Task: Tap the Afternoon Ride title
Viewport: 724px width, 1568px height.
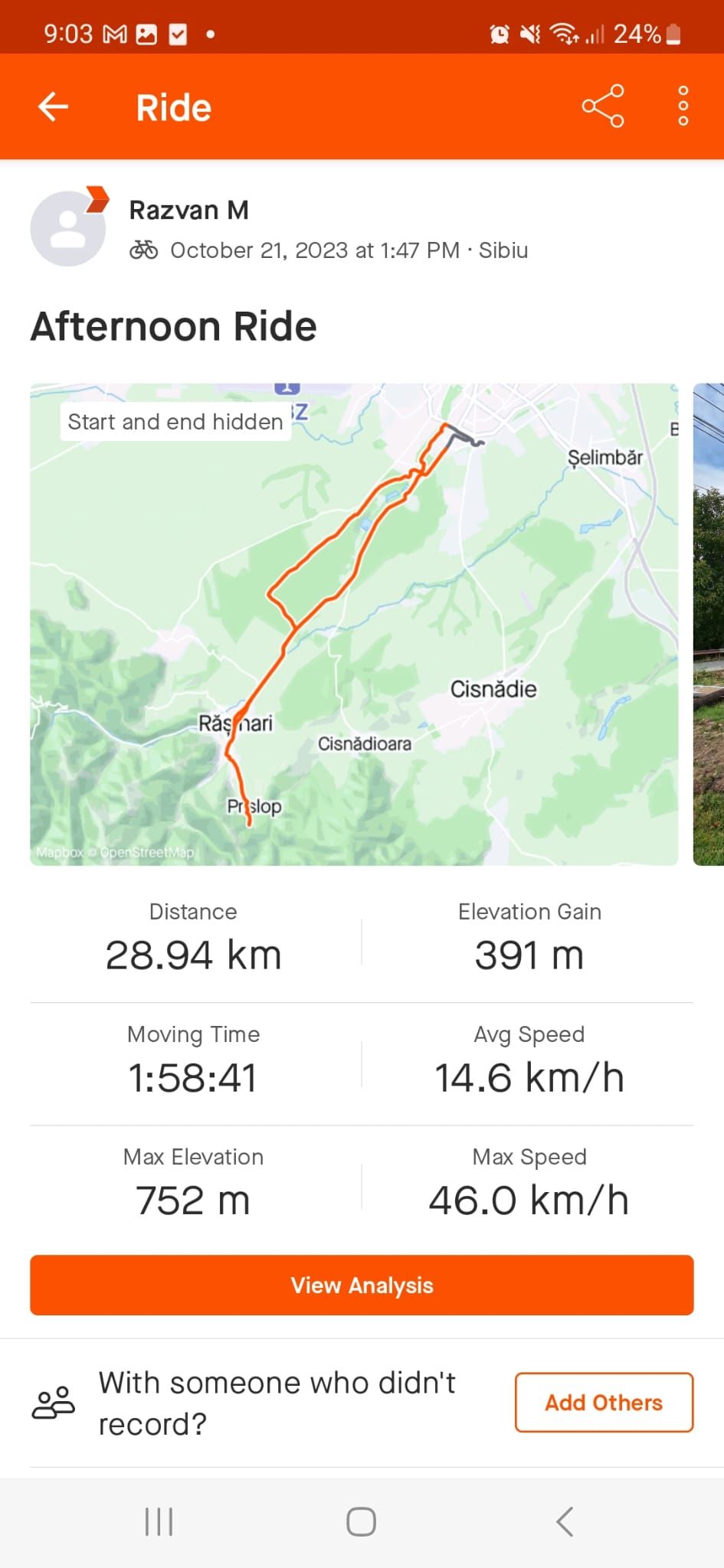Action: [x=174, y=326]
